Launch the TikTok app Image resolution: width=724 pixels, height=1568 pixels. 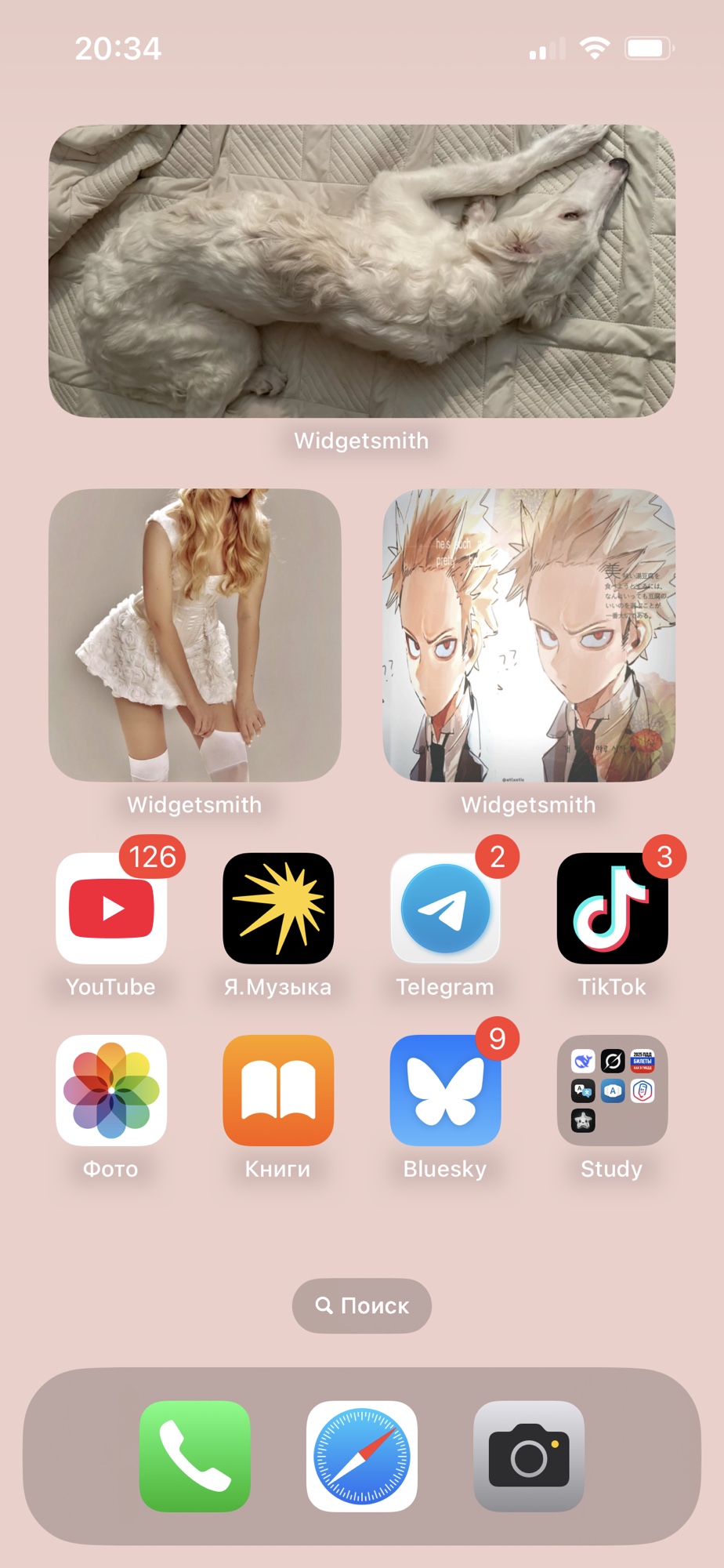click(612, 909)
